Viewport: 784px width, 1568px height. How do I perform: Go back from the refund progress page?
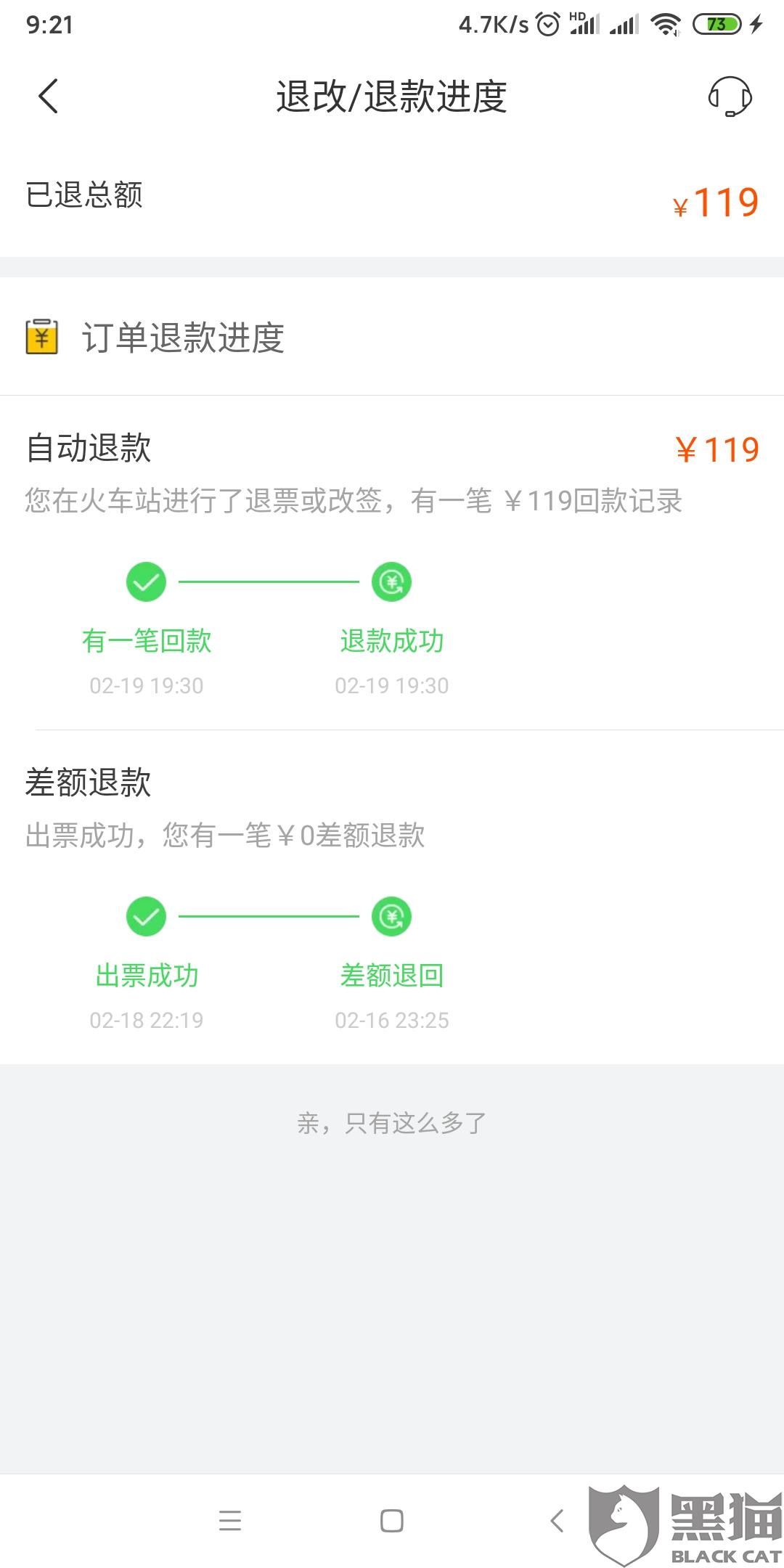coord(48,97)
